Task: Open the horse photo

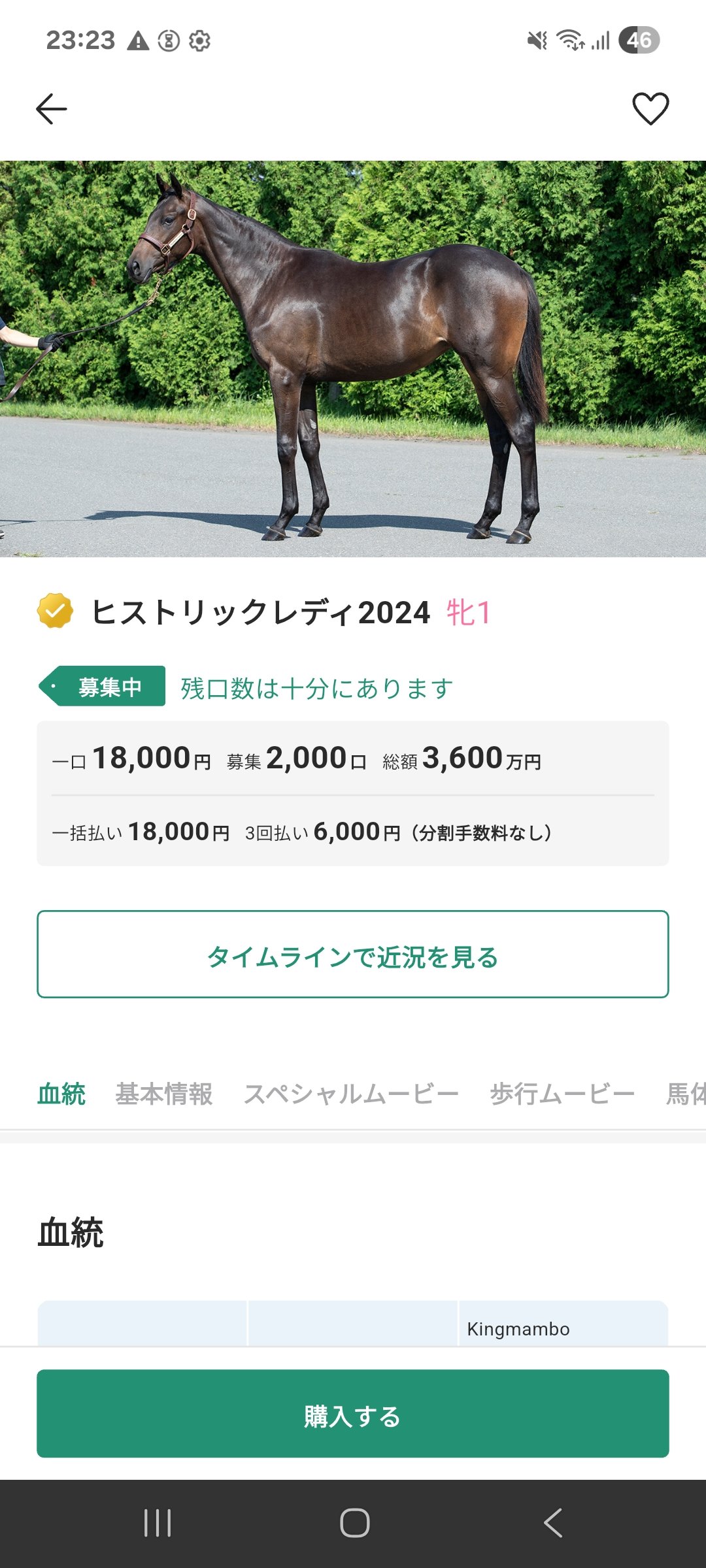Action: point(353,359)
